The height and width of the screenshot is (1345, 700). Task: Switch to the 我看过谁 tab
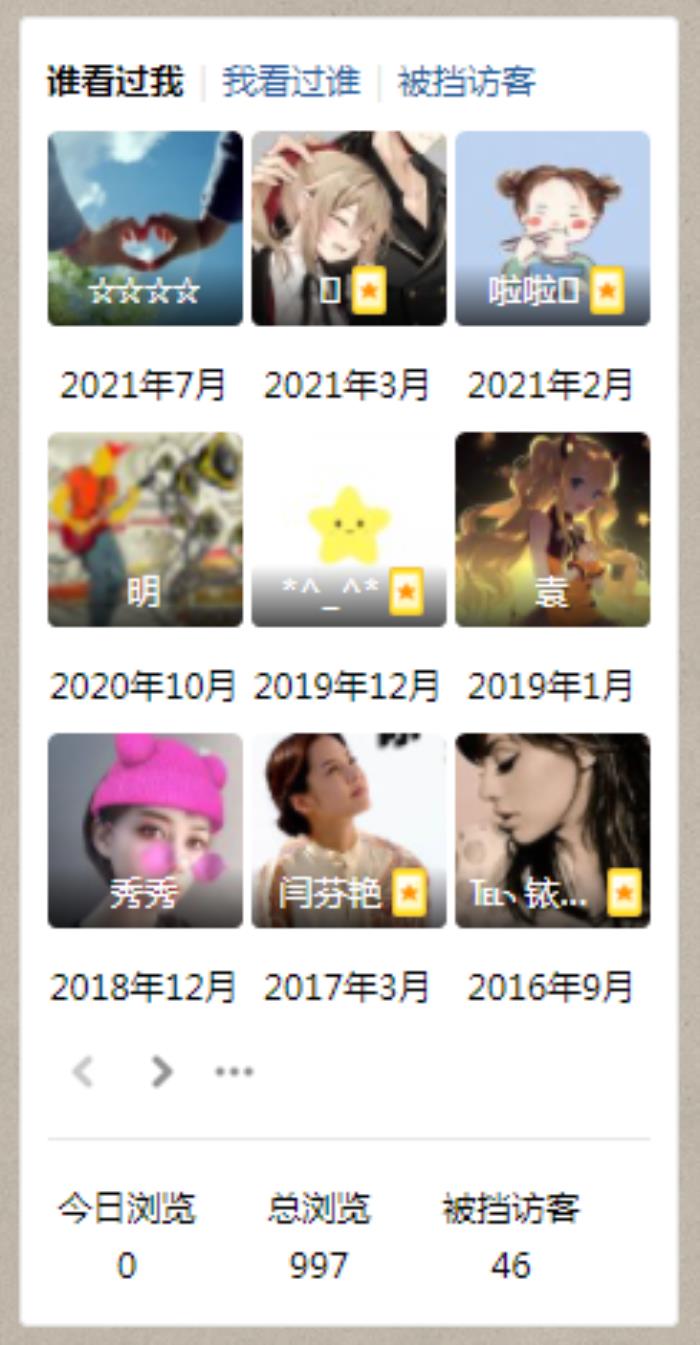[290, 82]
